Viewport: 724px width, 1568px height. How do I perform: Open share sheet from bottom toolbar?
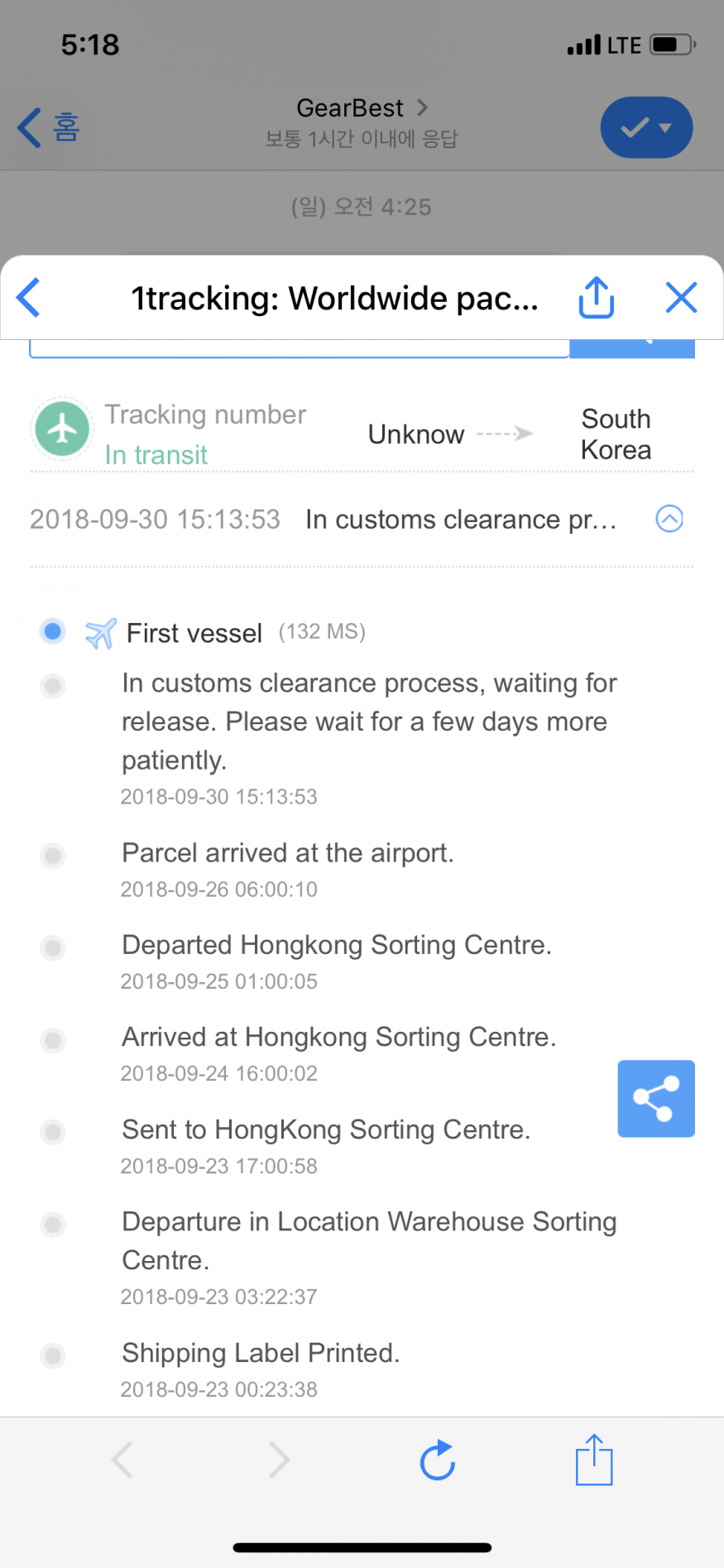[593, 1460]
